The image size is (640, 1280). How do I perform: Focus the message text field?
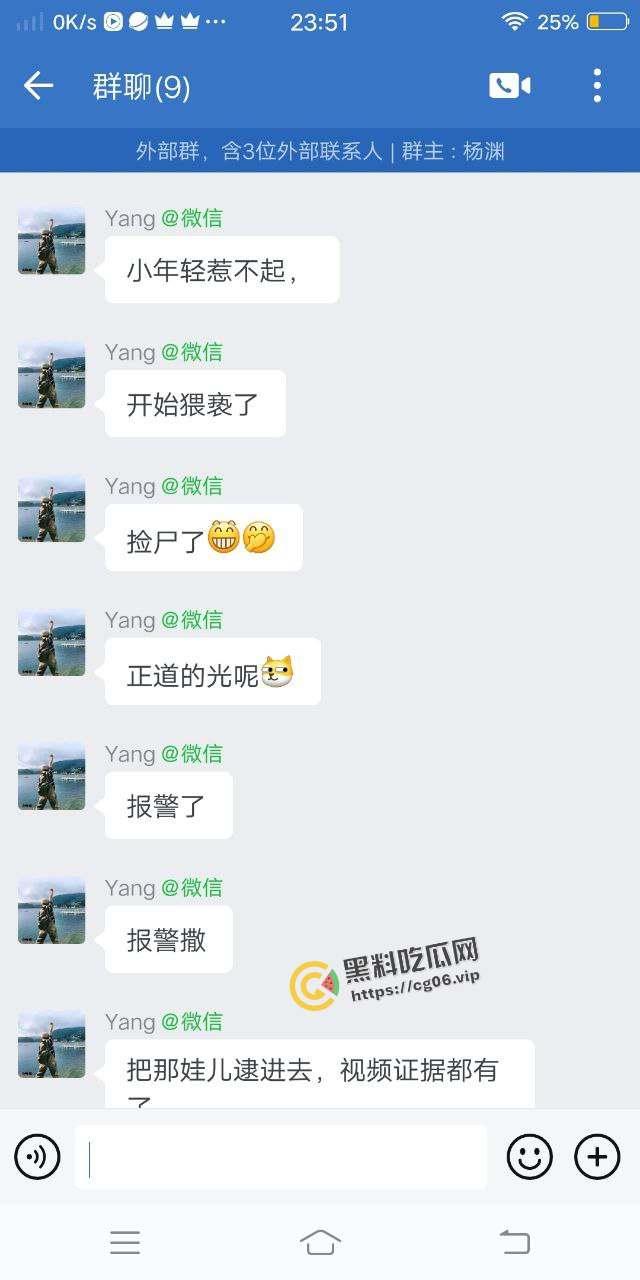[x=280, y=1158]
